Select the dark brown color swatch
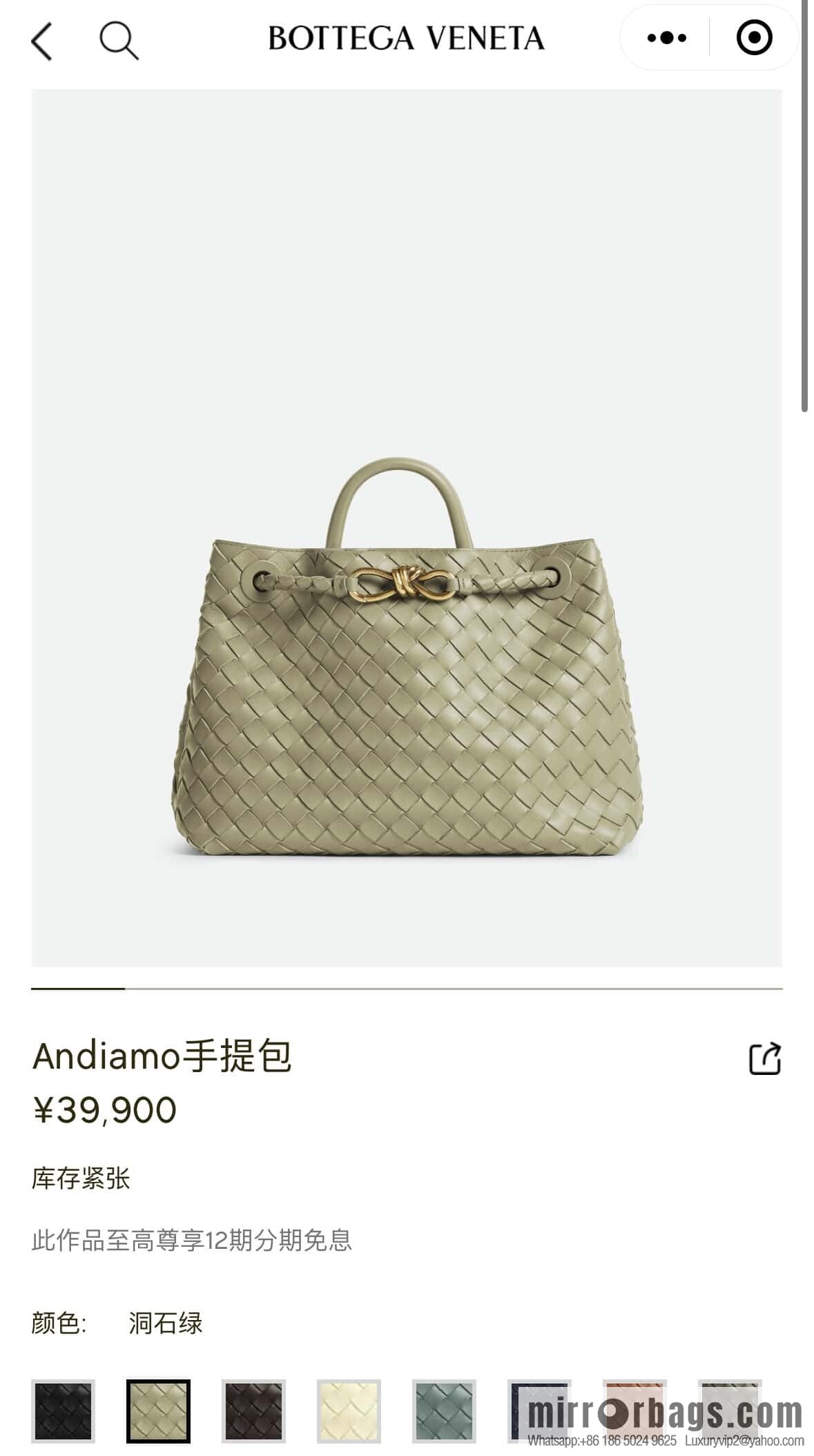 point(253,1410)
